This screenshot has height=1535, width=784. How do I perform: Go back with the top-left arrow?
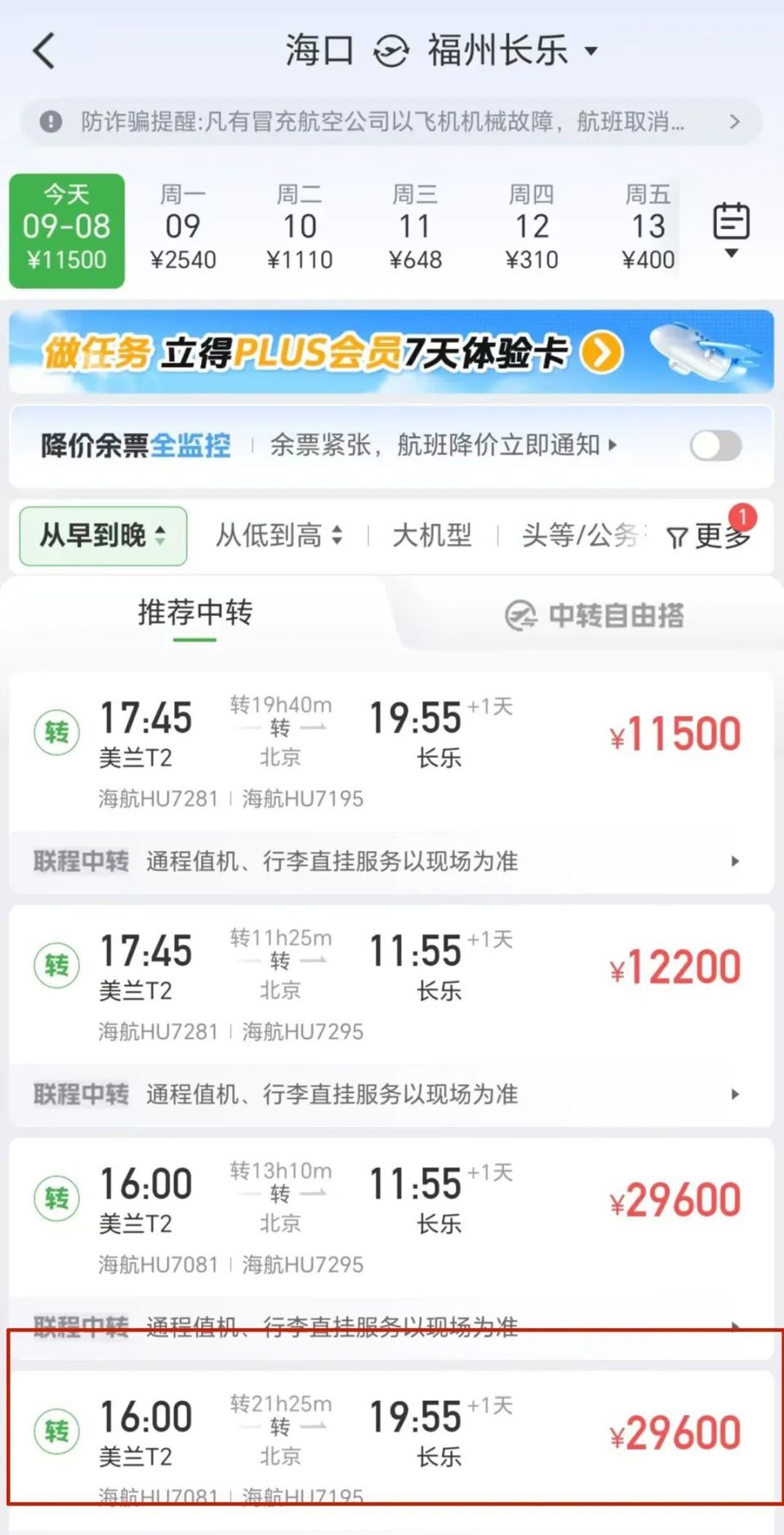(x=44, y=51)
